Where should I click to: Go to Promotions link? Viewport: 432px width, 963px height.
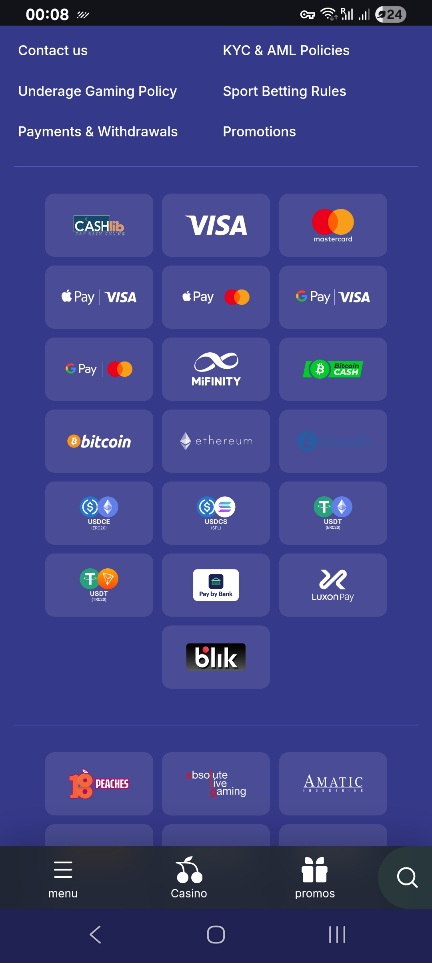tap(259, 131)
